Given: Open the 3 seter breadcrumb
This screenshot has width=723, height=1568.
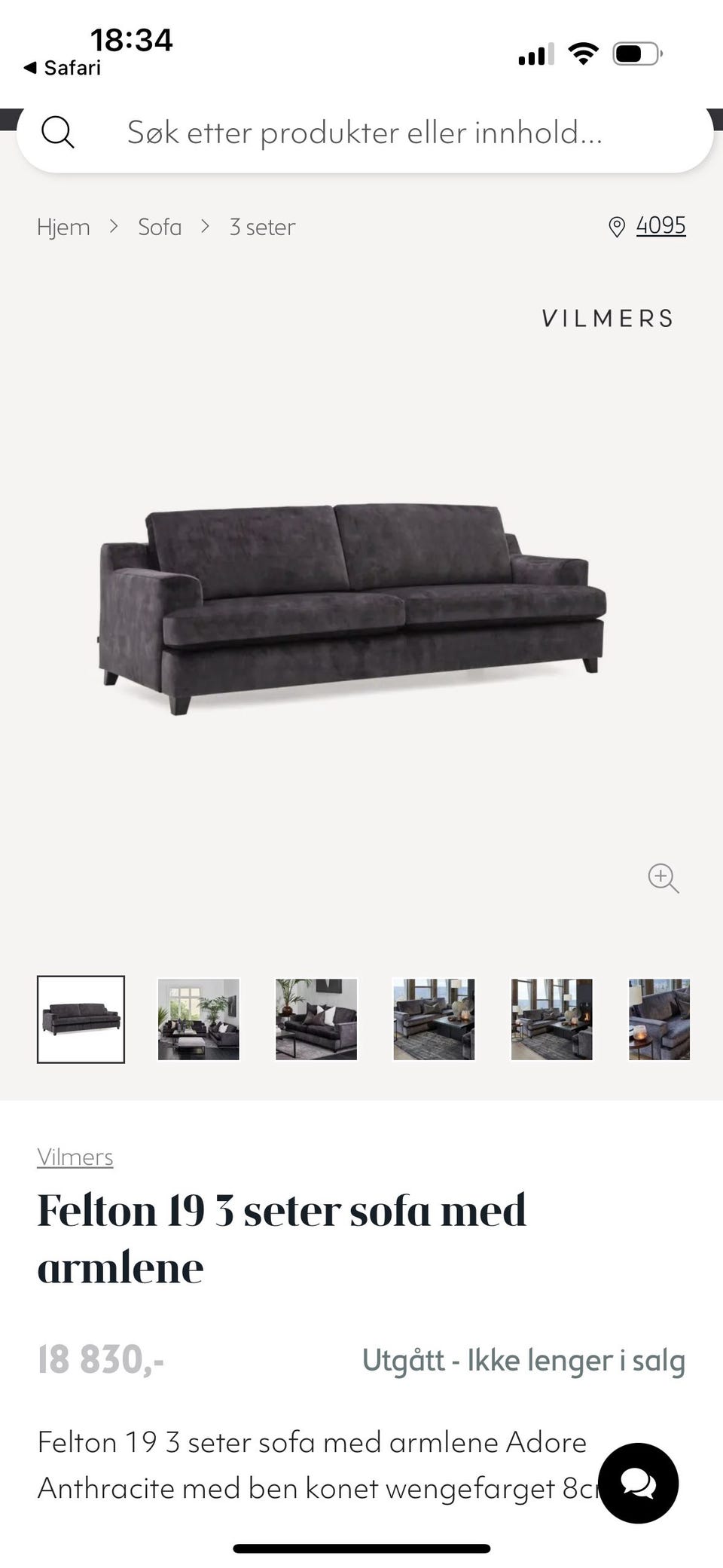Looking at the screenshot, I should coord(262,227).
